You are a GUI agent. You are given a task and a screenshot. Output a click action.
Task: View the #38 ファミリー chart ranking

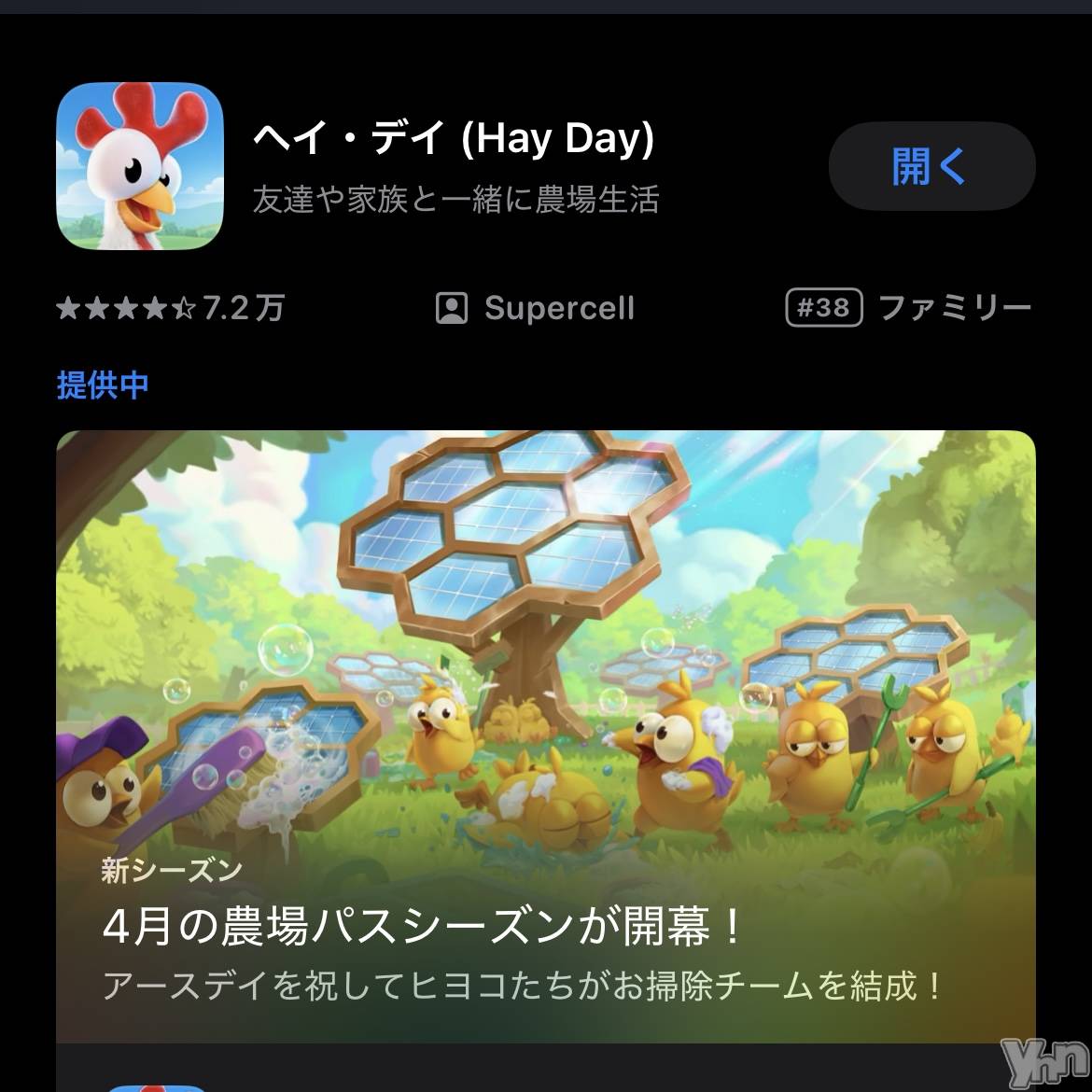(908, 308)
